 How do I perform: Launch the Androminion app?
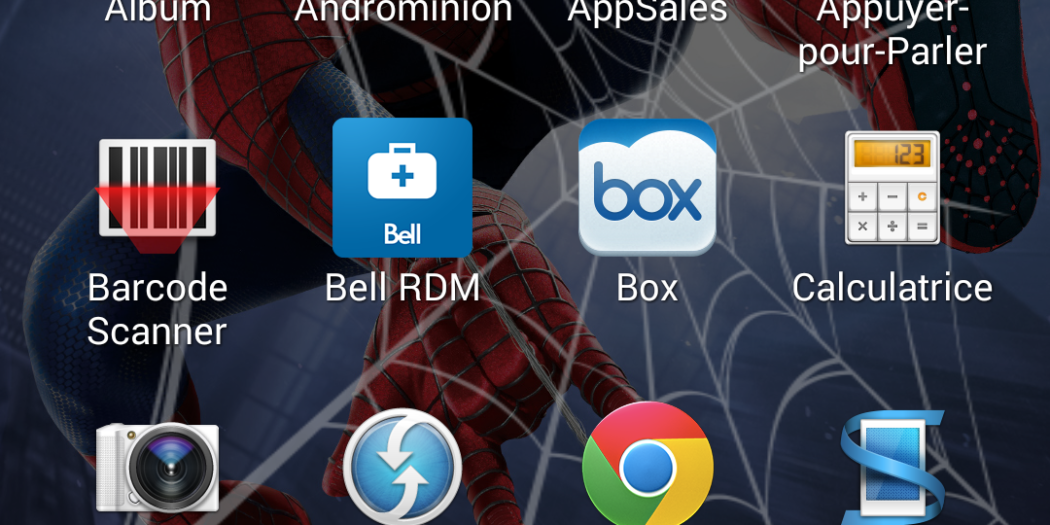[403, 12]
